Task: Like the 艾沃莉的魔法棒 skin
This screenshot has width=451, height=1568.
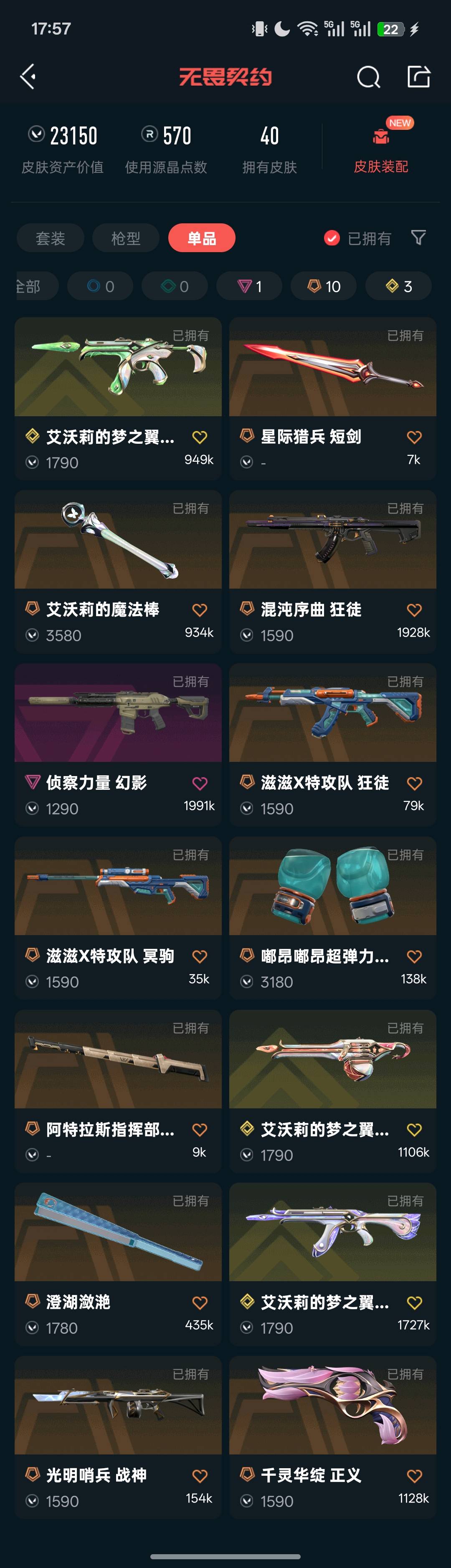Action: coord(200,610)
